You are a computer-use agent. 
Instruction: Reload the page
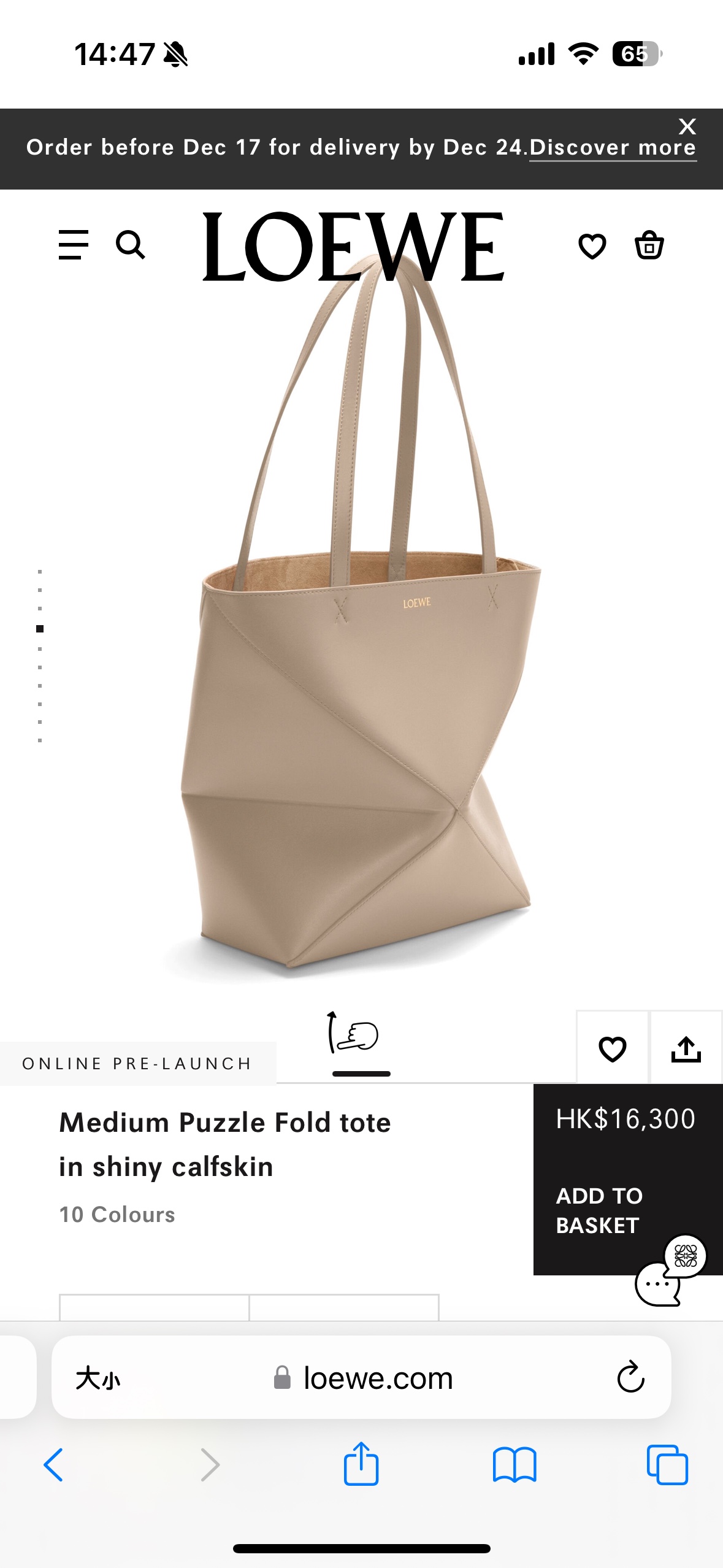(630, 1378)
